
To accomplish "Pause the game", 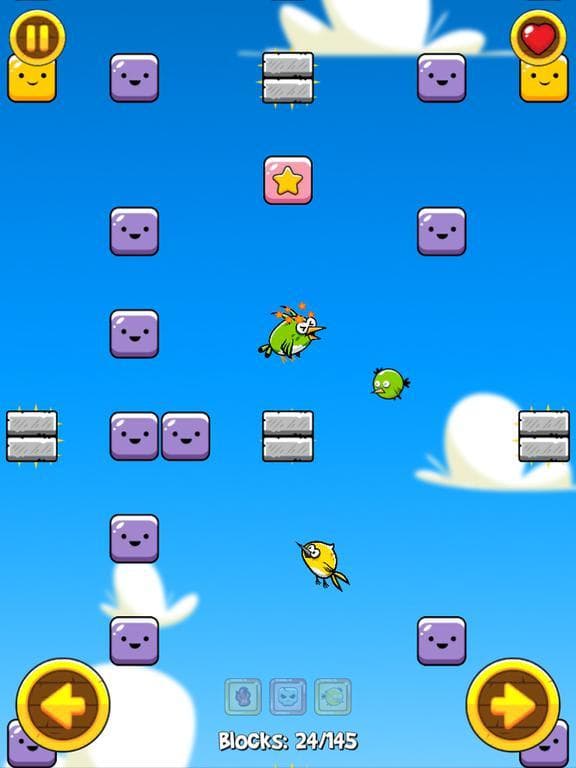I will pyautogui.click(x=37, y=38).
